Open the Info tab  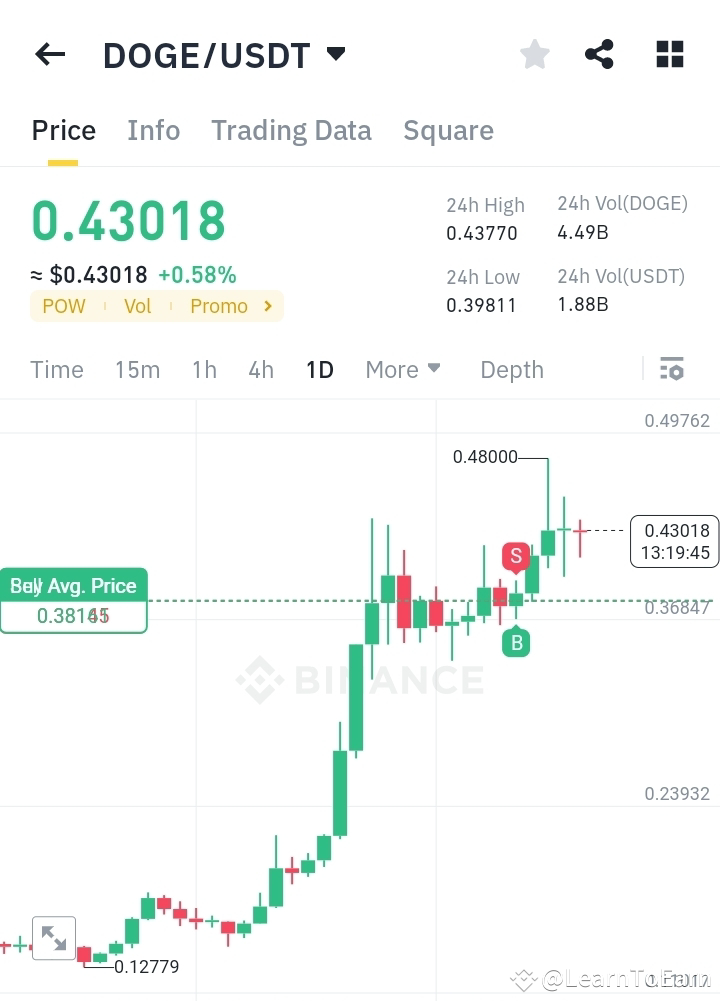[x=153, y=130]
